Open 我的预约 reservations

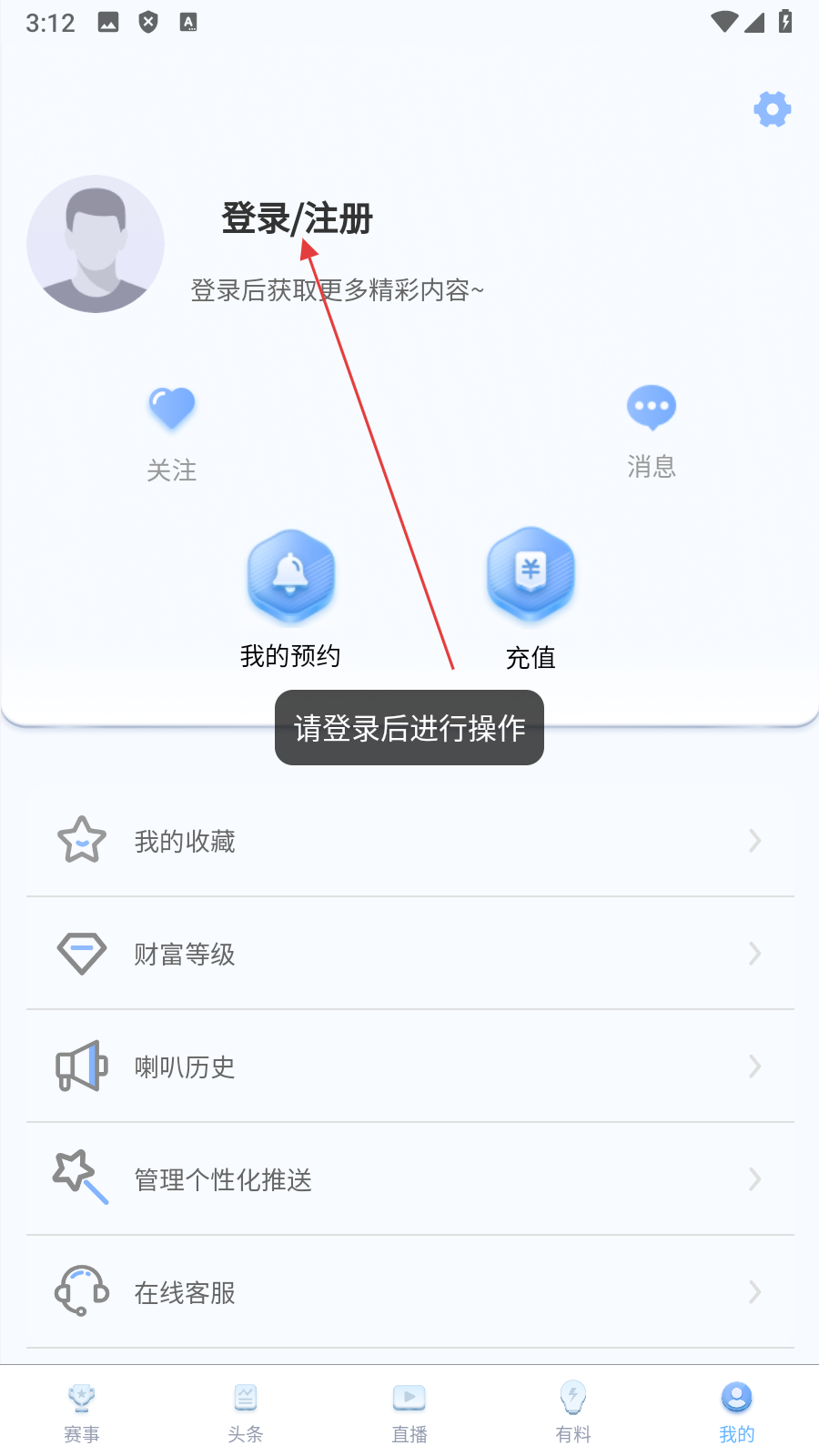(290, 596)
